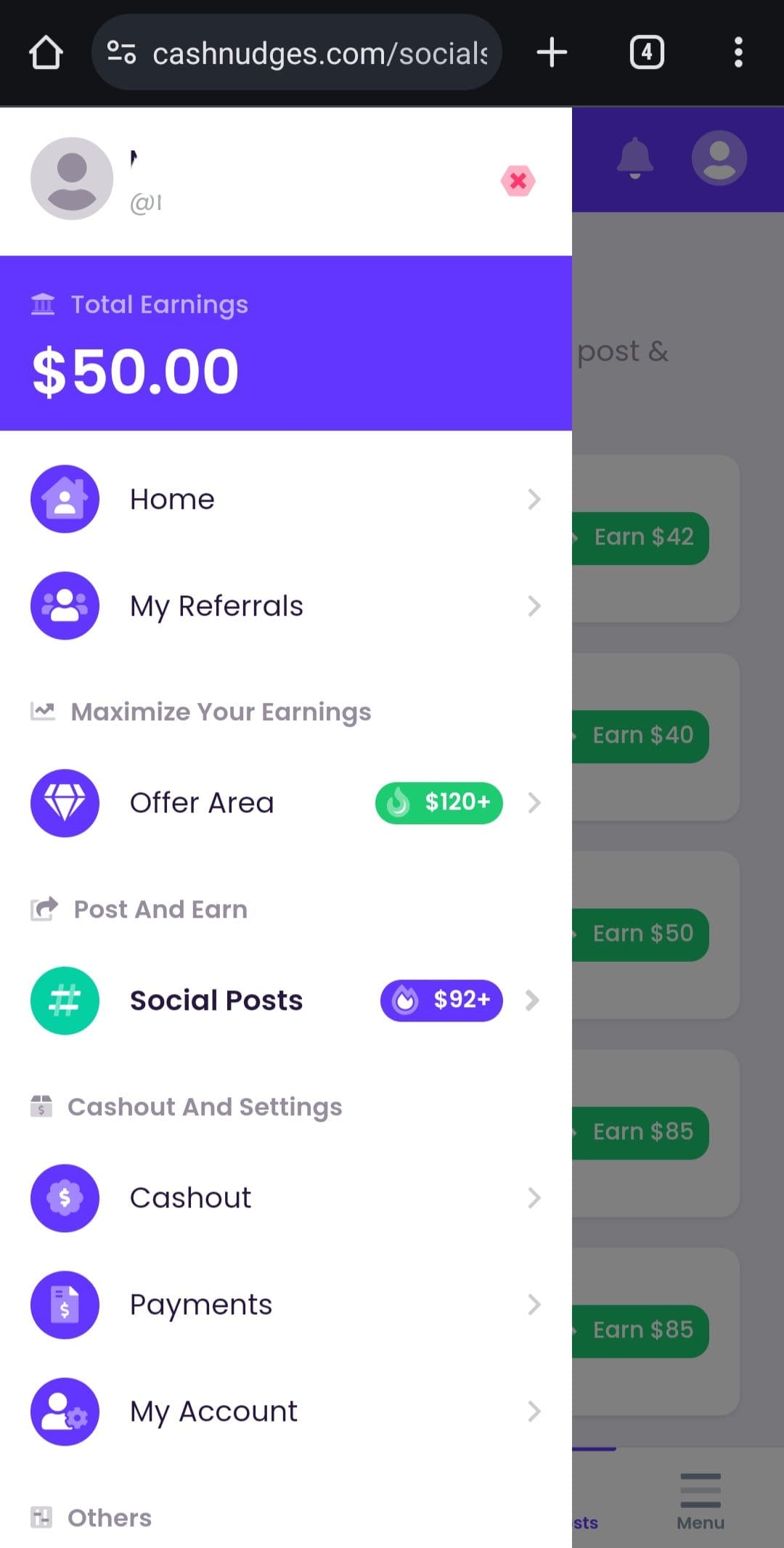Show the open tabs switcher
784x1548 pixels.
647,52
